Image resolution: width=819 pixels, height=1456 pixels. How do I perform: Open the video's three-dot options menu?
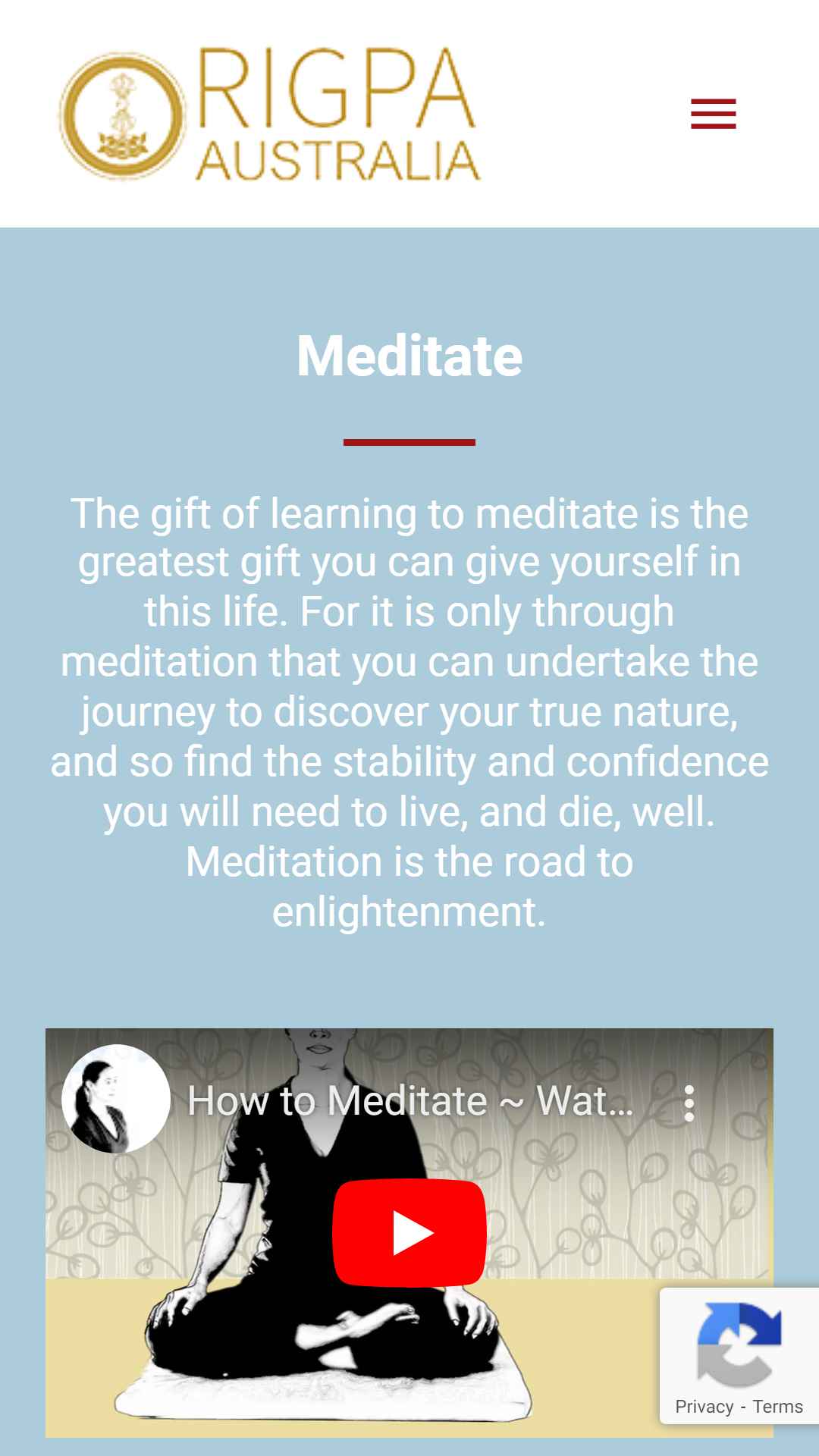coord(689,1103)
